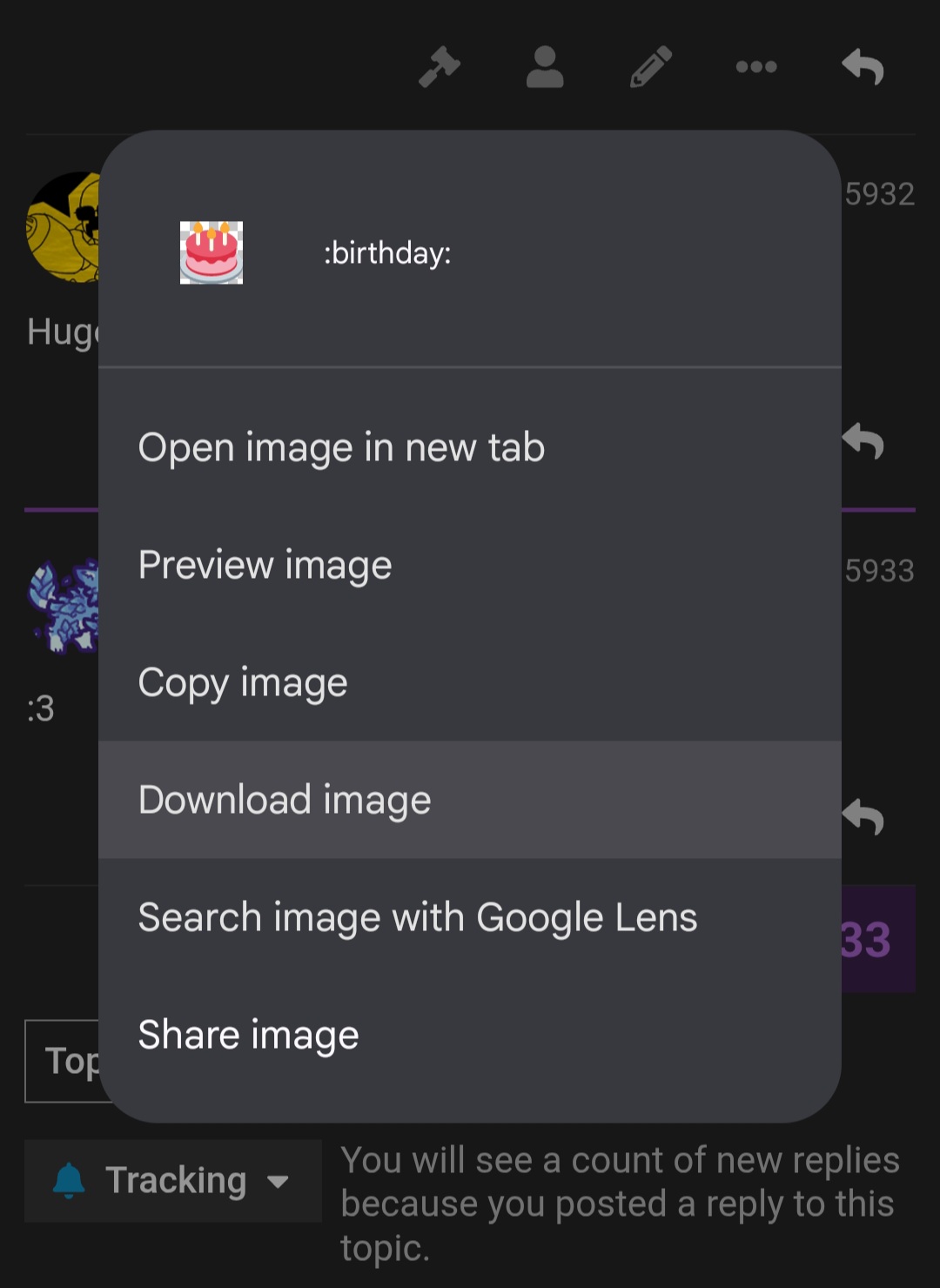The image size is (940, 1288).
Task: Tap the pencil edit icon
Action: click(651, 67)
